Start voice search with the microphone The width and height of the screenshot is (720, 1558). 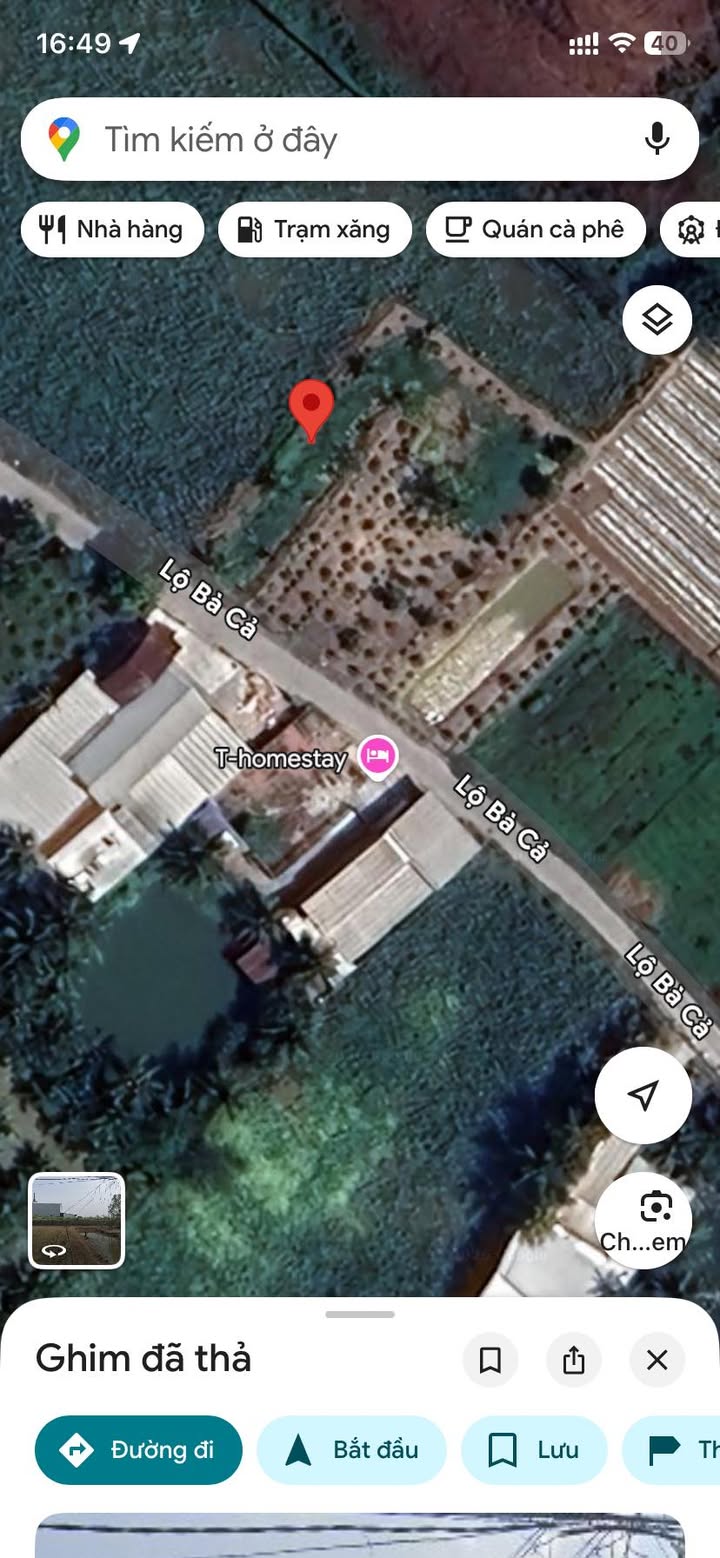(657, 139)
